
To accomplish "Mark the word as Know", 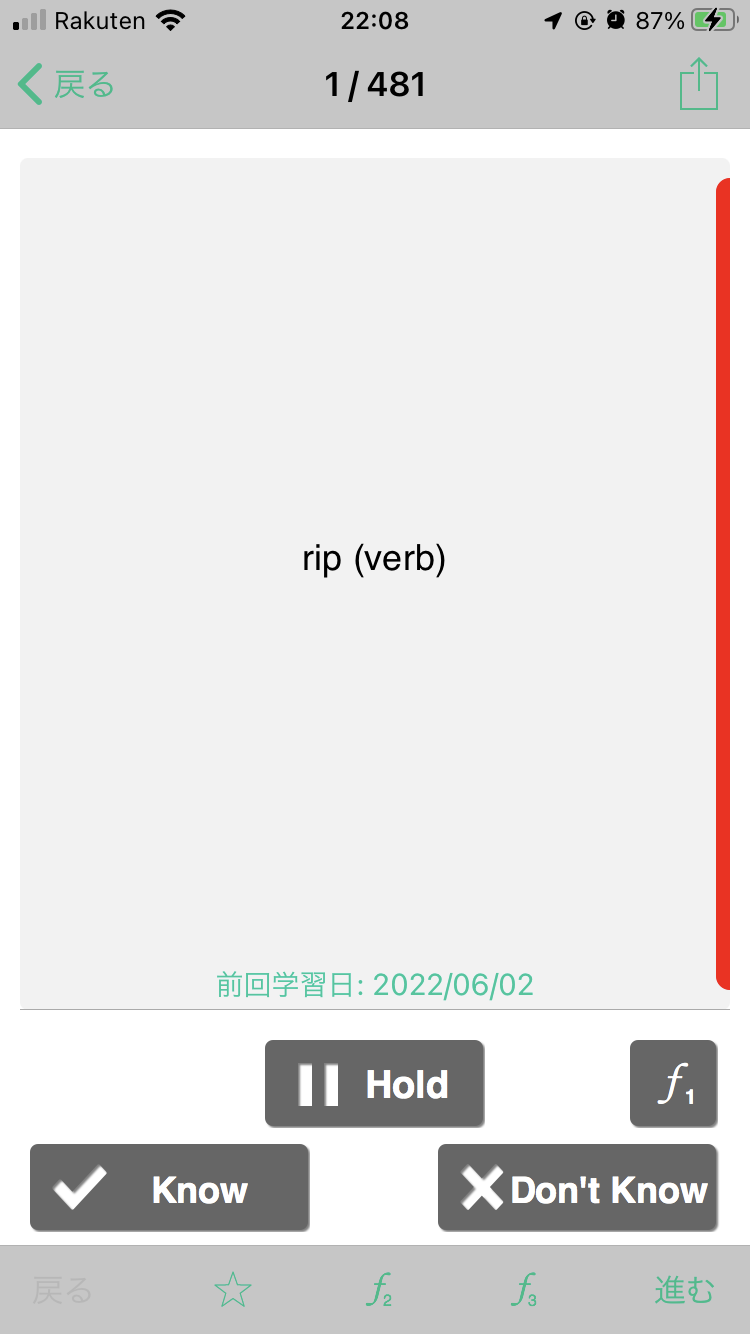I will click(169, 1188).
